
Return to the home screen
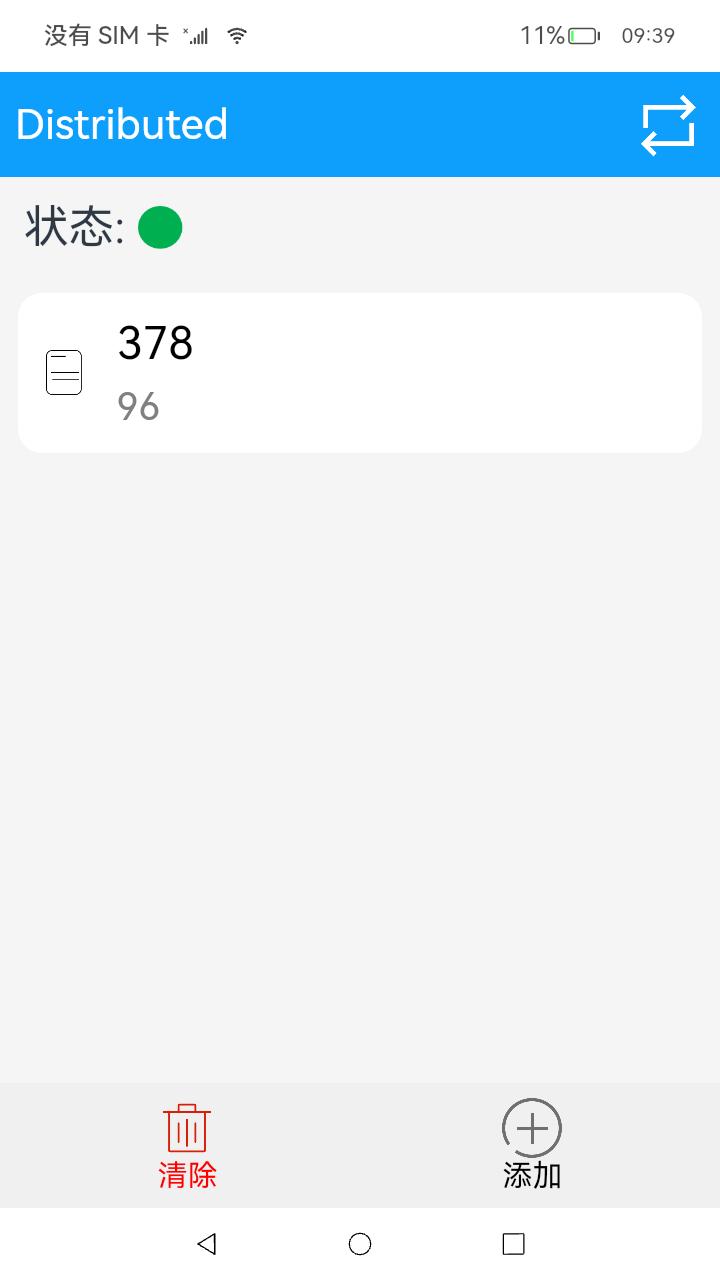[360, 1243]
